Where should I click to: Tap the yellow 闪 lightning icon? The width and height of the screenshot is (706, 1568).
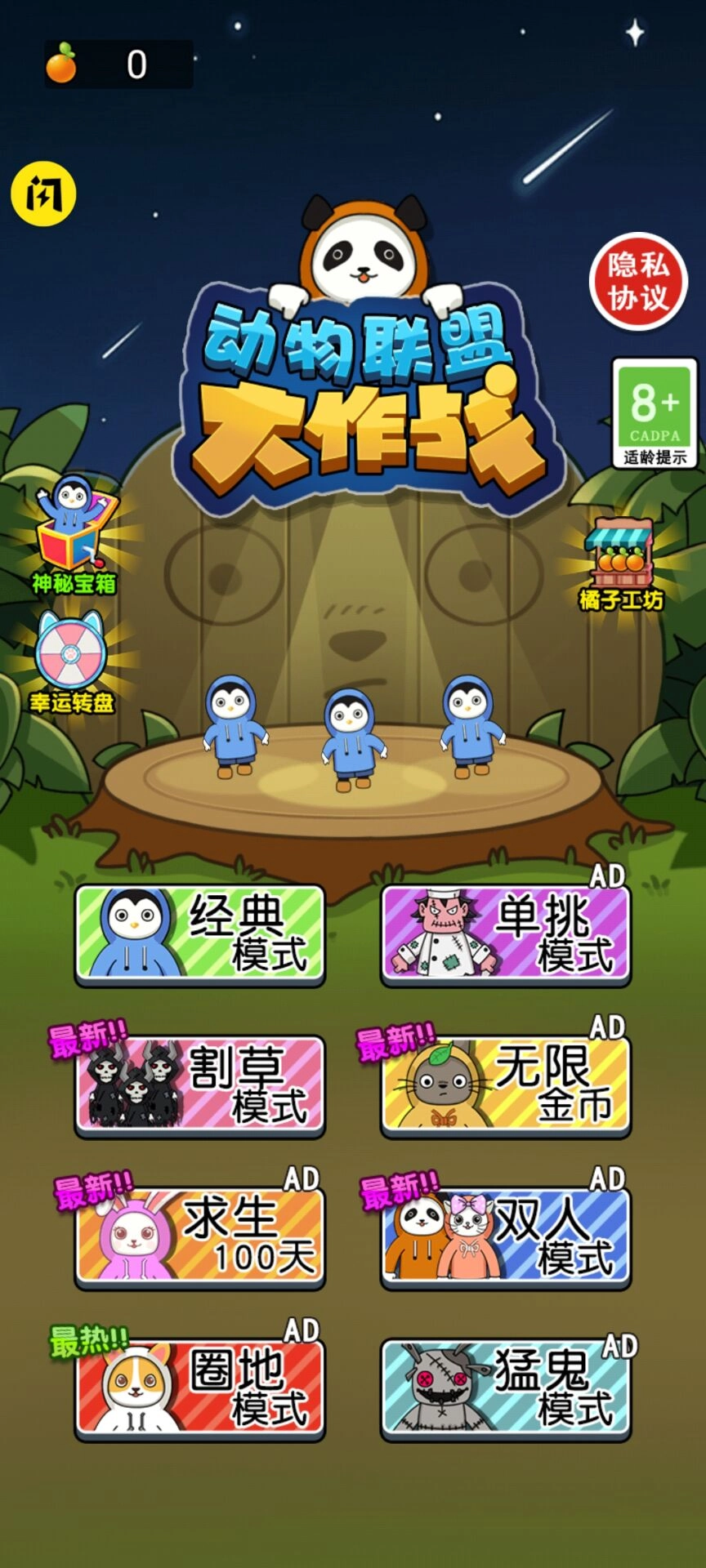(42, 195)
